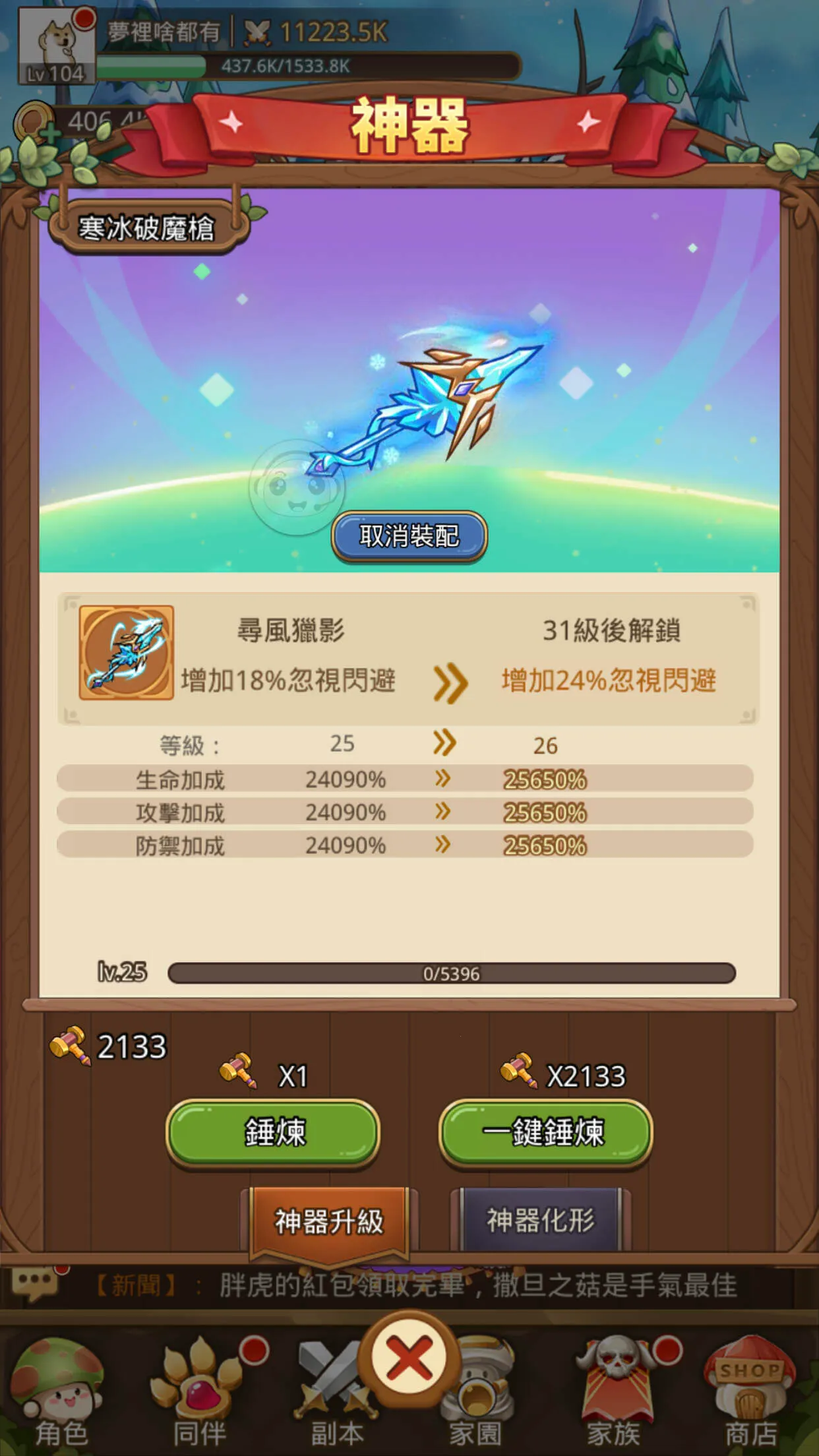This screenshot has width=819, height=1456.
Task: Open the player avatar profile
Action: 56,45
